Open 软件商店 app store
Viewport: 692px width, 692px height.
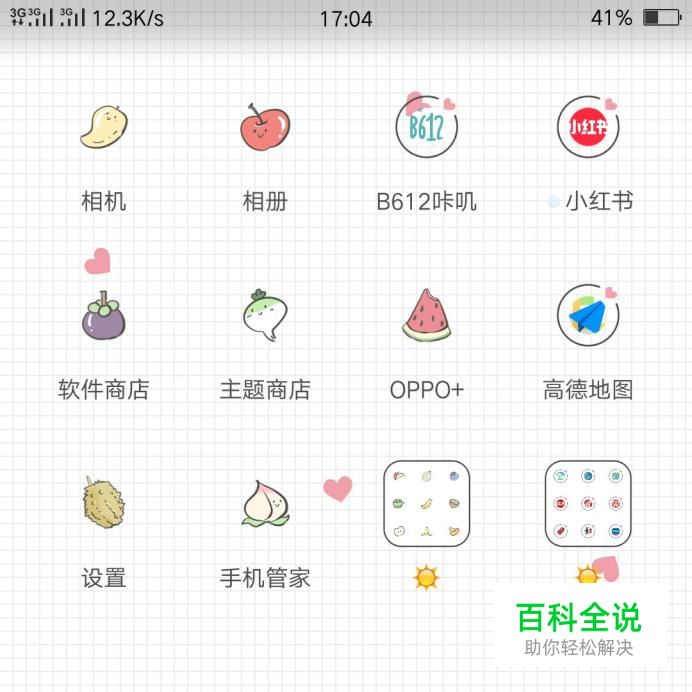[x=104, y=316]
